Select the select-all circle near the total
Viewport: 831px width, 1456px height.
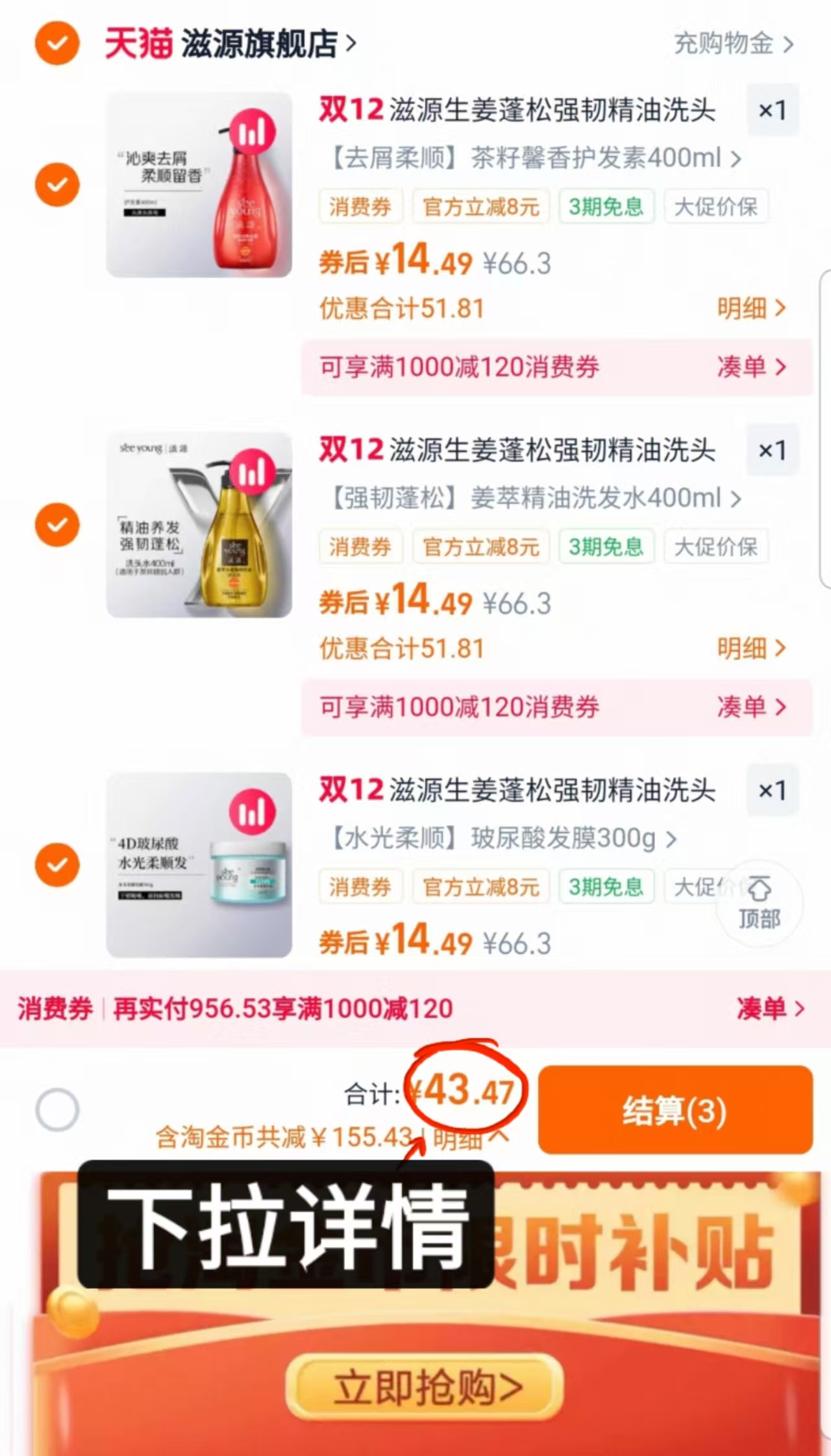[57, 1110]
